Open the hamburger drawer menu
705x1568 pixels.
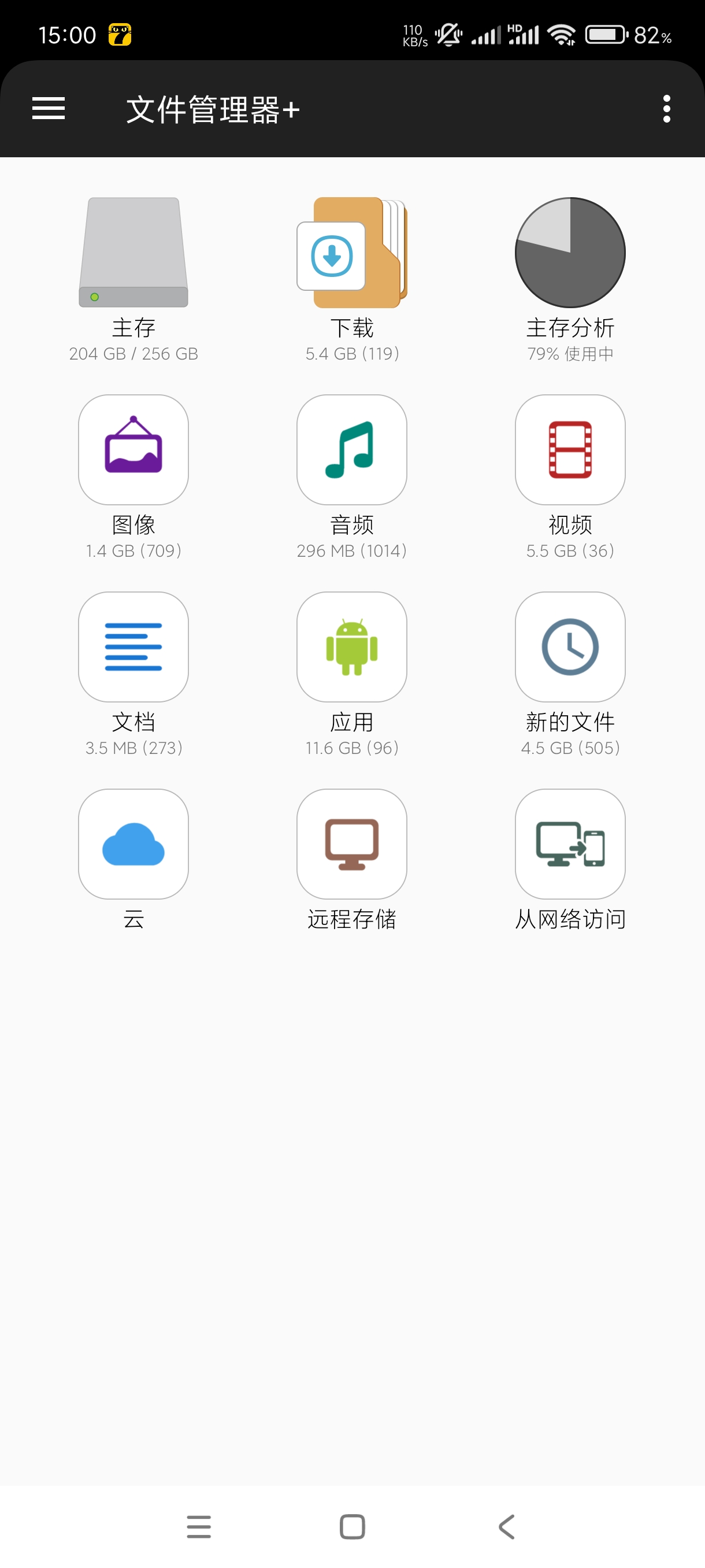(x=48, y=109)
